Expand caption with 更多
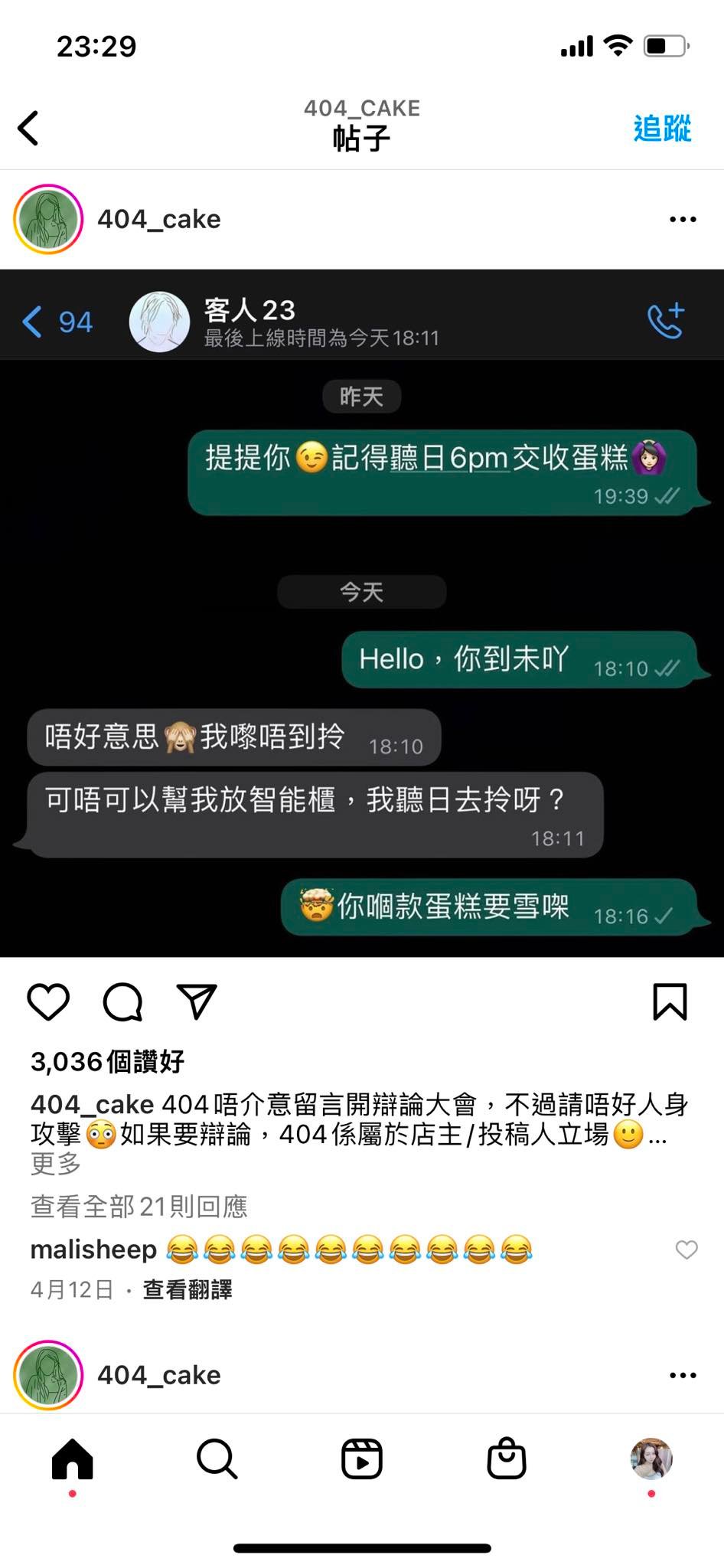The image size is (724, 1568). [x=56, y=1164]
